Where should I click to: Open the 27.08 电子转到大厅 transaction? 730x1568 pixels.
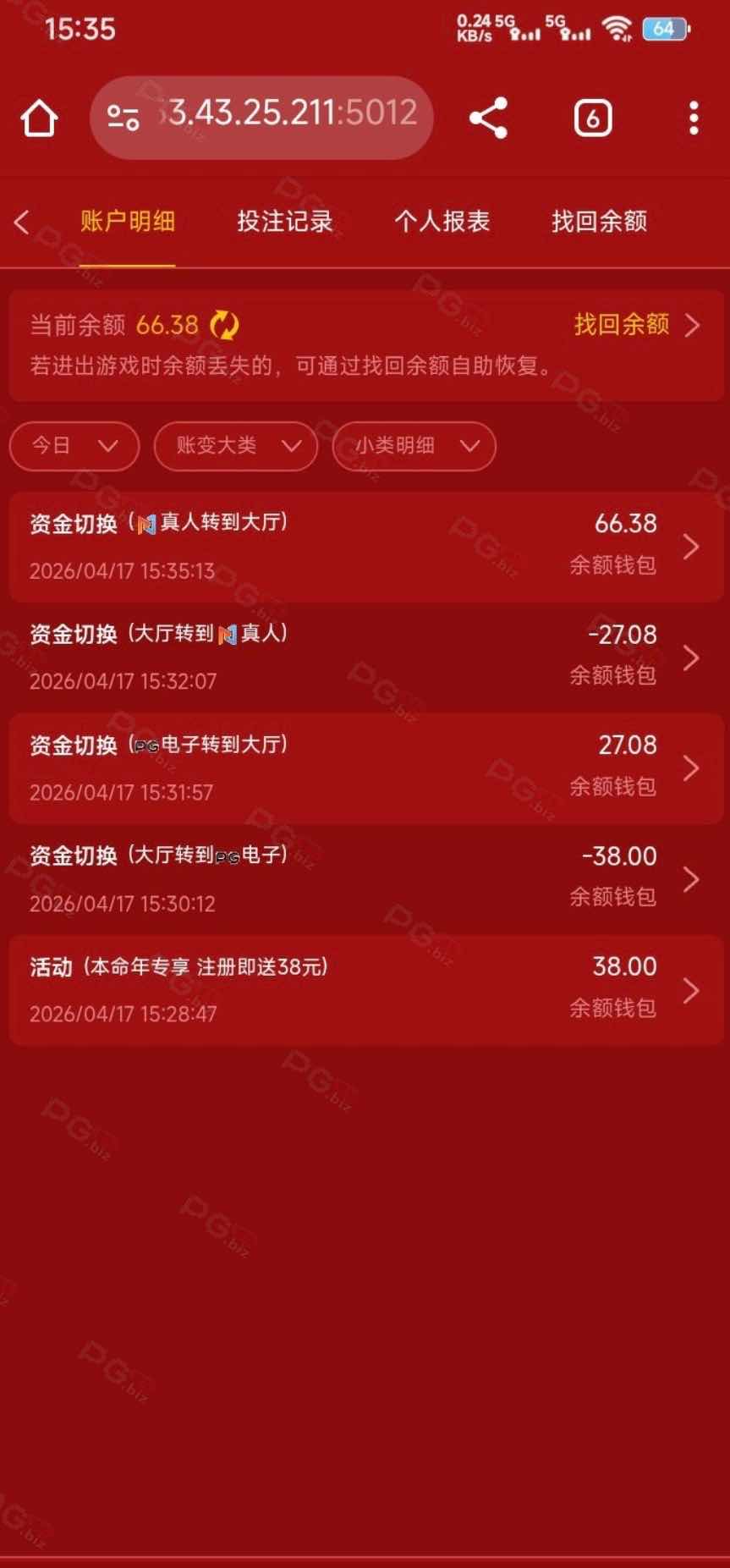coord(365,768)
